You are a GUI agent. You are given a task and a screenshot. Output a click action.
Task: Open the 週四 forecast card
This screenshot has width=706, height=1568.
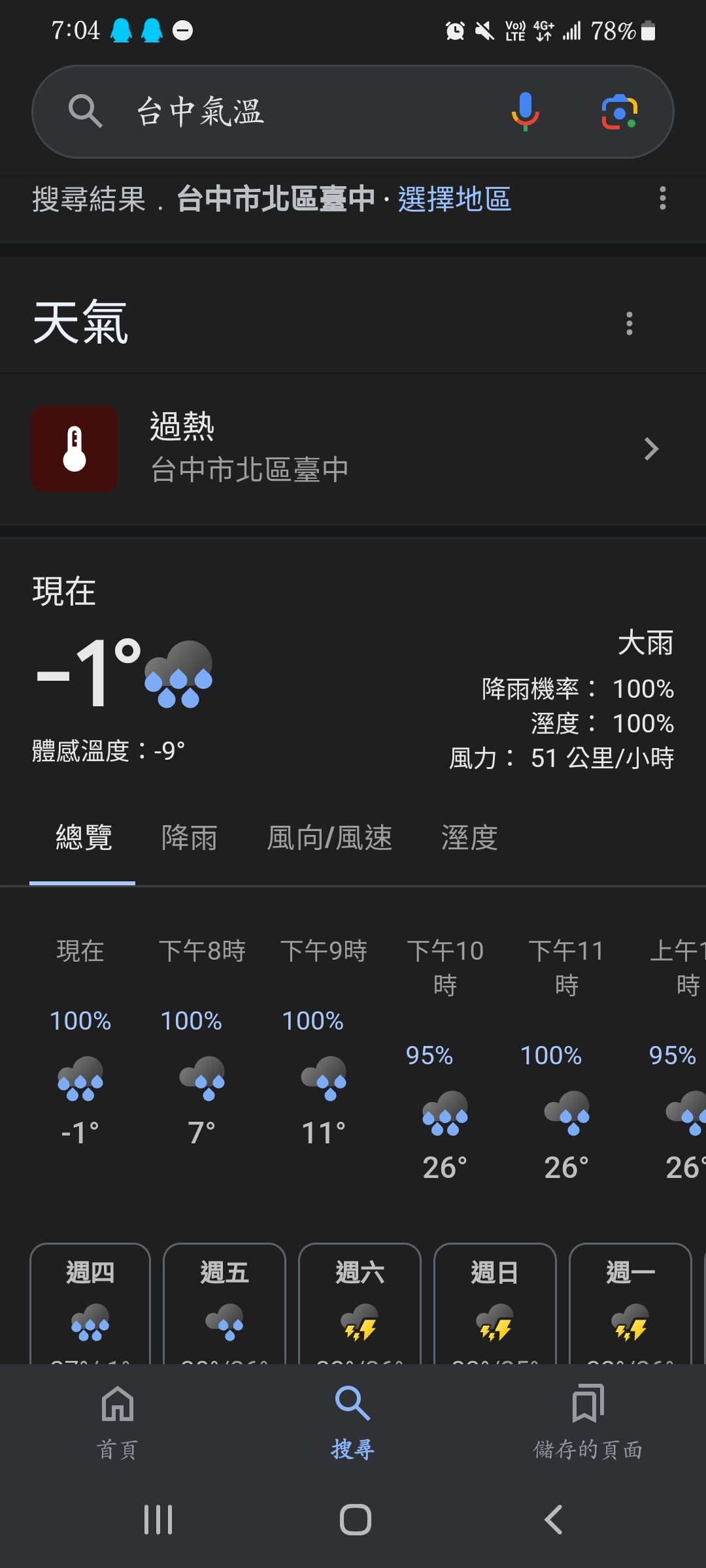90,1303
